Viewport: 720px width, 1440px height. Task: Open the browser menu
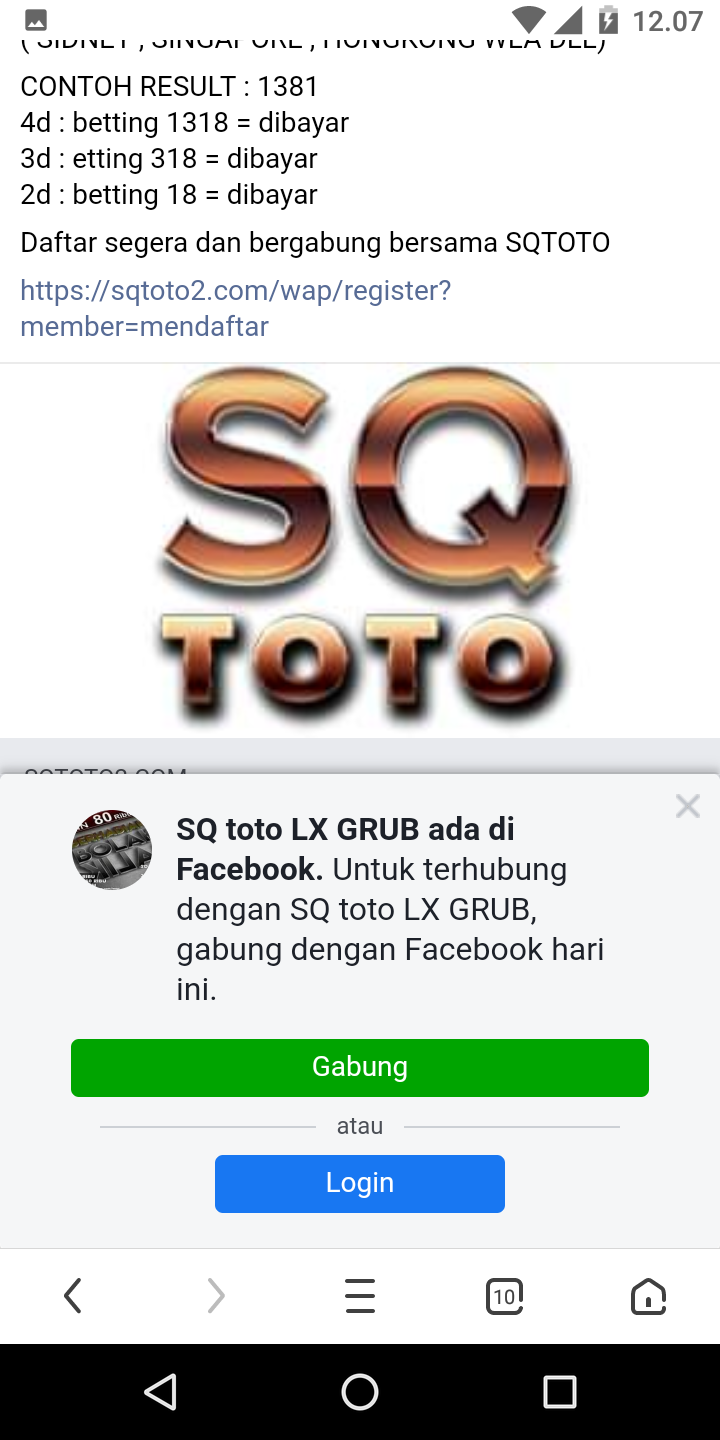[x=360, y=1296]
